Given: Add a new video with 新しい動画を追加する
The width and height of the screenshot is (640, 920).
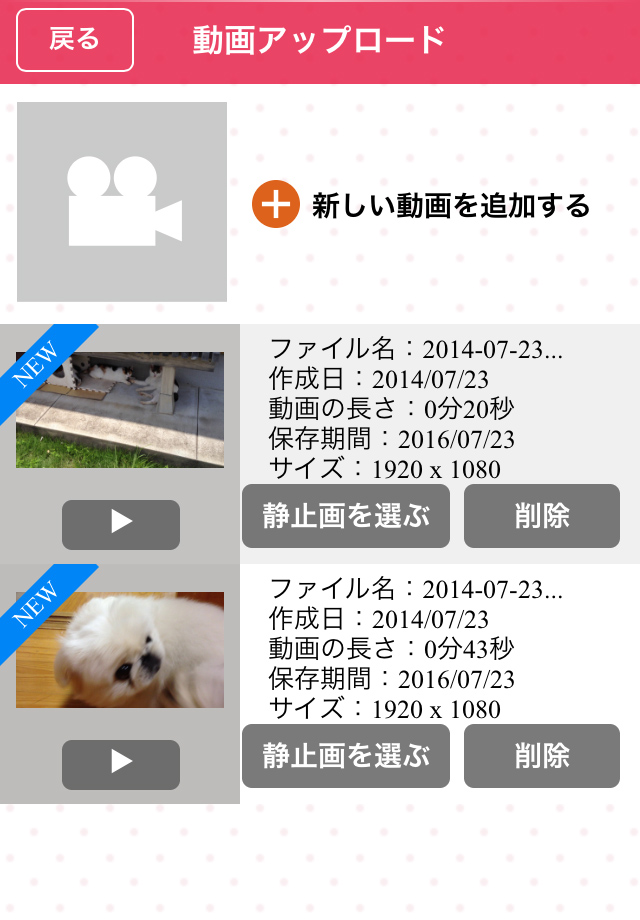Looking at the screenshot, I should (x=422, y=206).
